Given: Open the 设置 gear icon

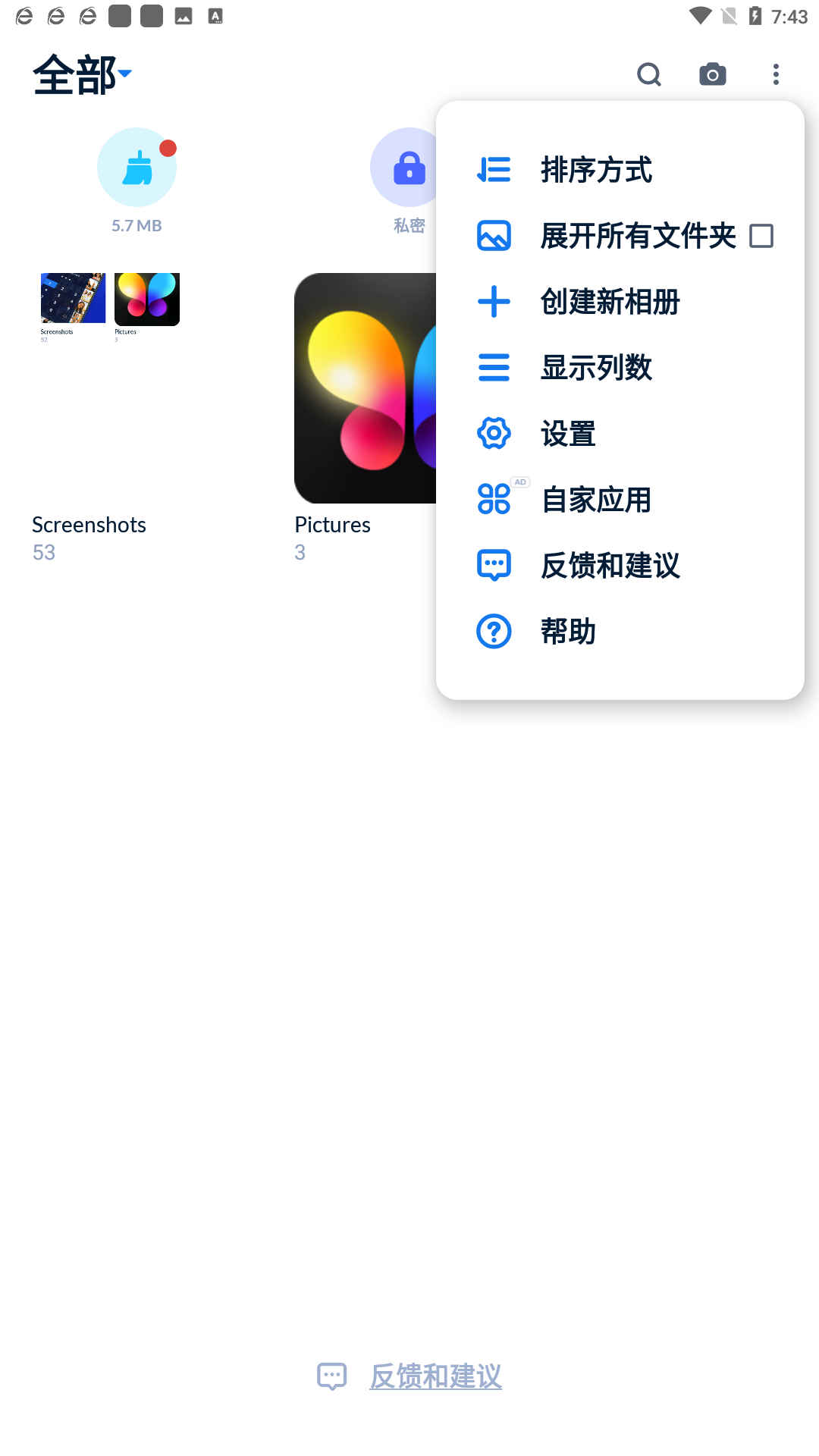Looking at the screenshot, I should click(x=494, y=433).
